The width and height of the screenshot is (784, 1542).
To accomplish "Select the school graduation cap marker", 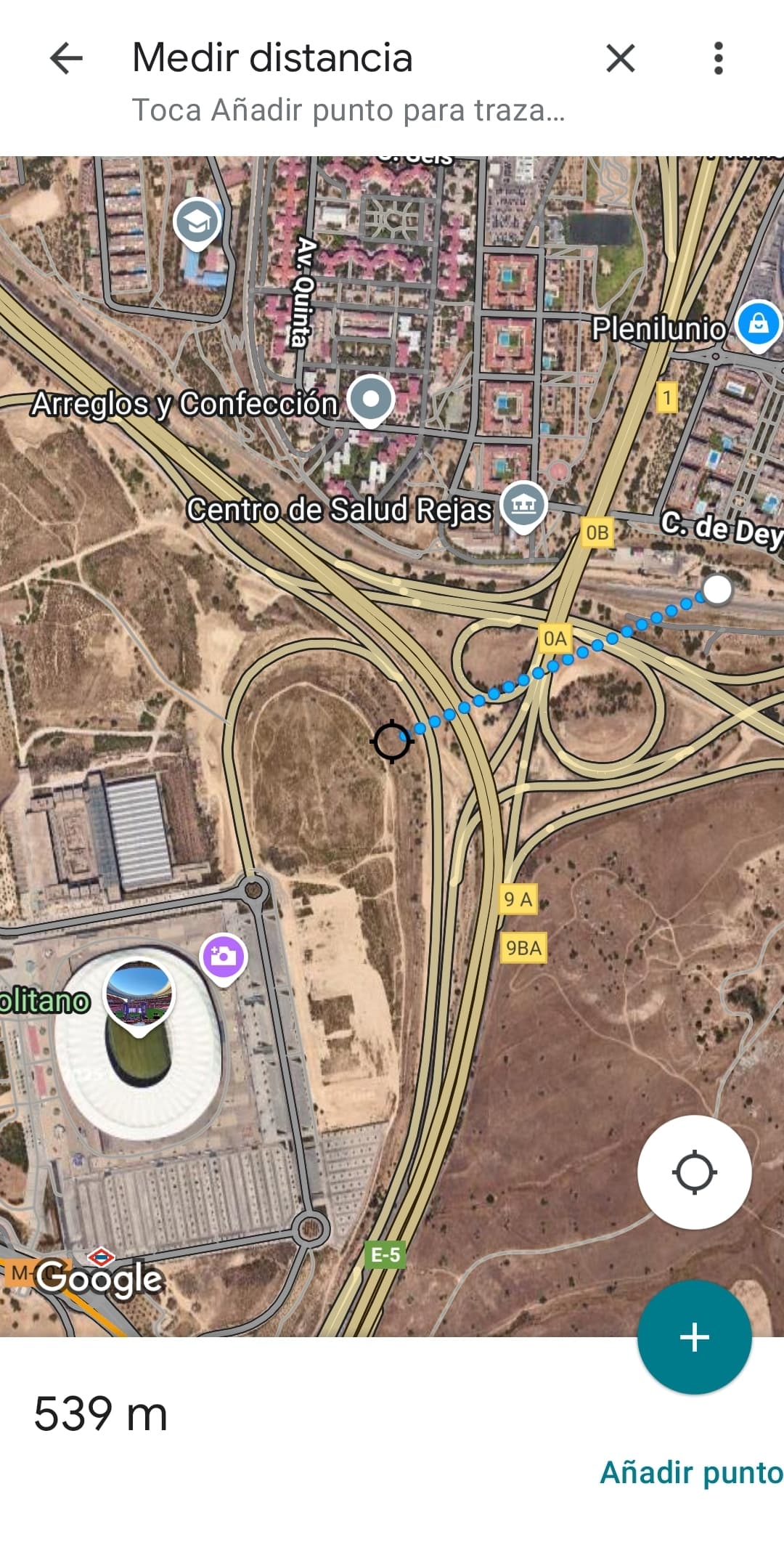I will [x=197, y=221].
